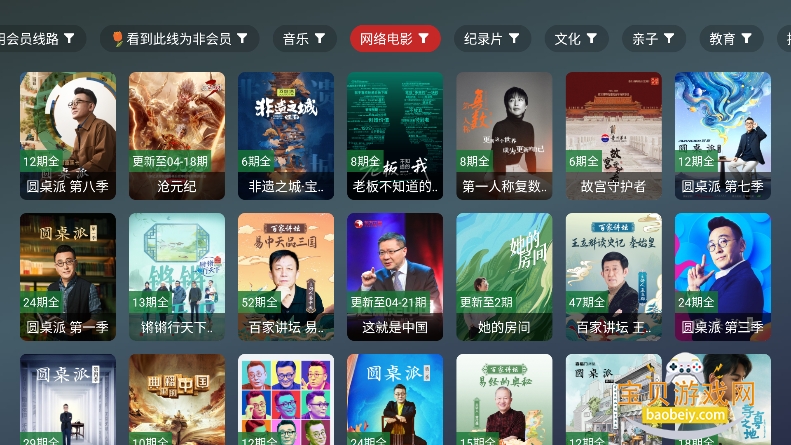Open 老板不知道的 show card
Screen dimensions: 791x445
(394, 135)
